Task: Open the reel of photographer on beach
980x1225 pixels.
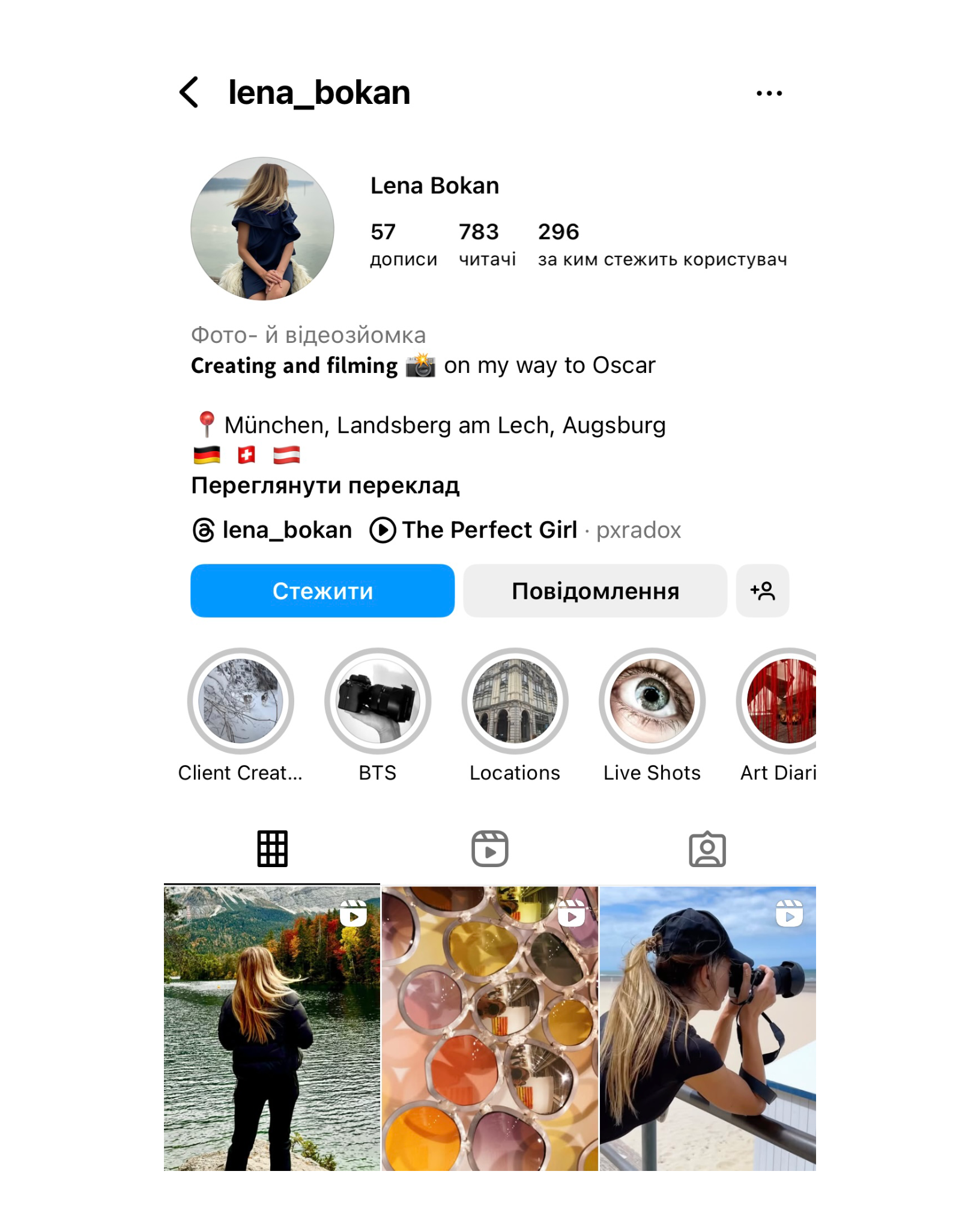Action: (707, 1028)
